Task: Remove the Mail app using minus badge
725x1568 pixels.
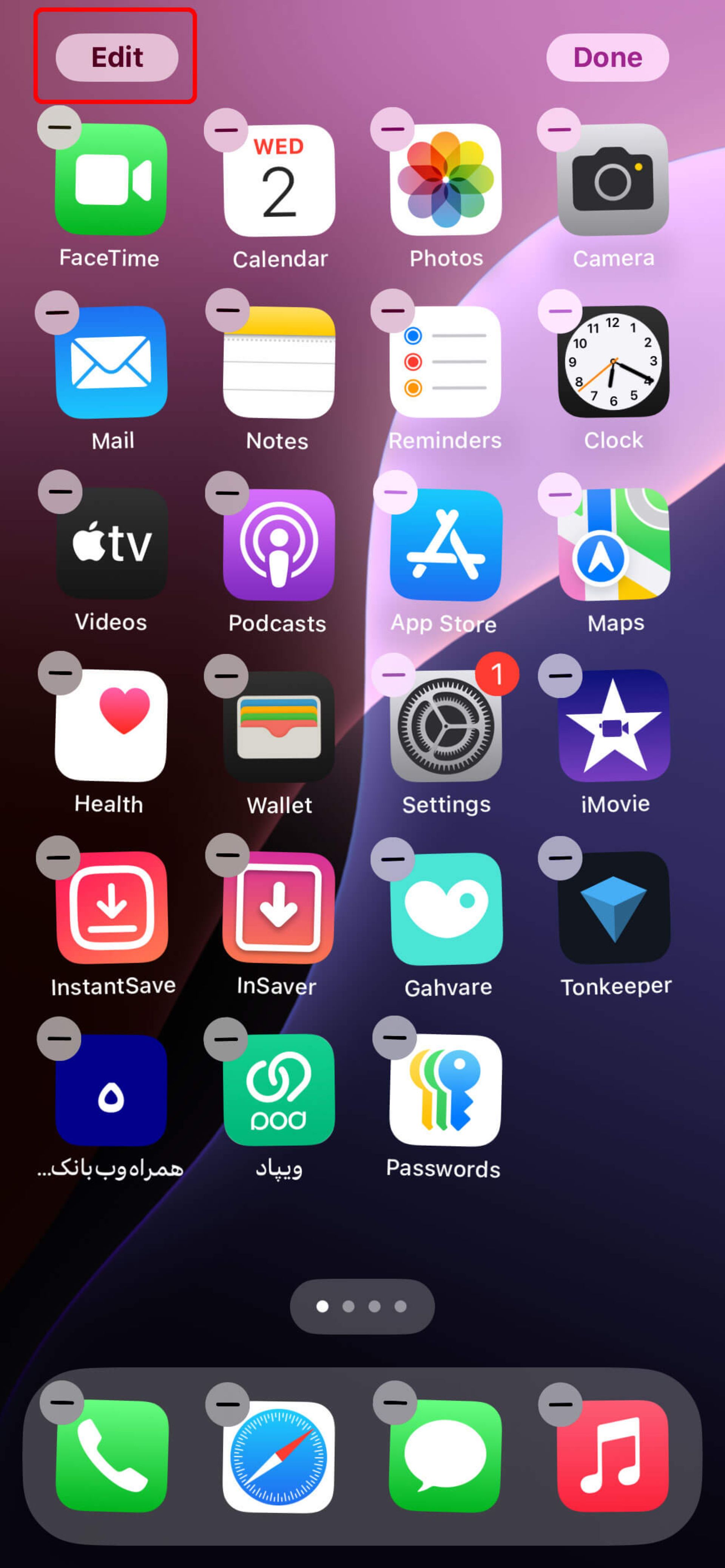Action: click(57, 312)
